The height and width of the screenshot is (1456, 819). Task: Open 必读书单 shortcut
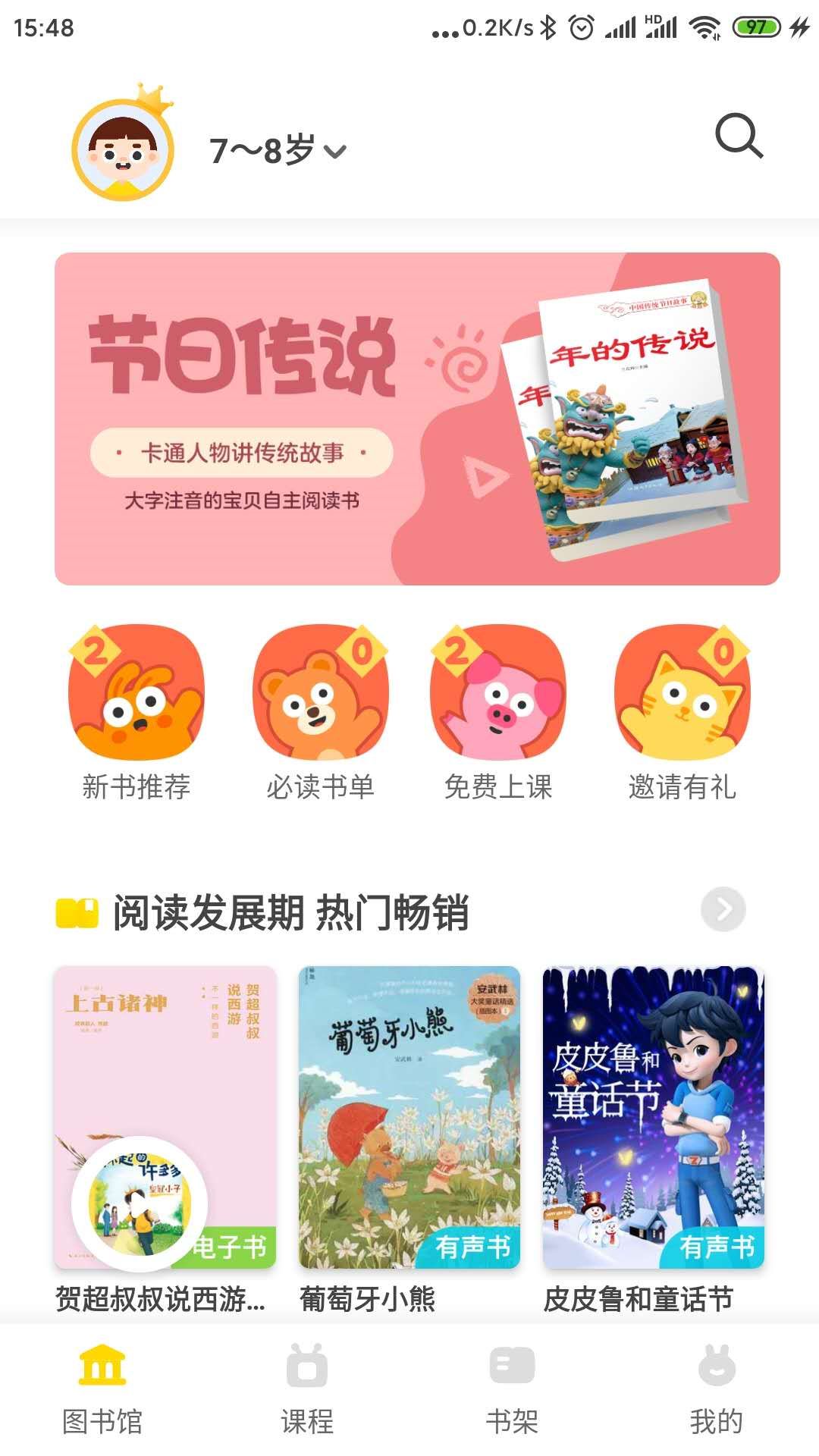pyautogui.click(x=320, y=713)
